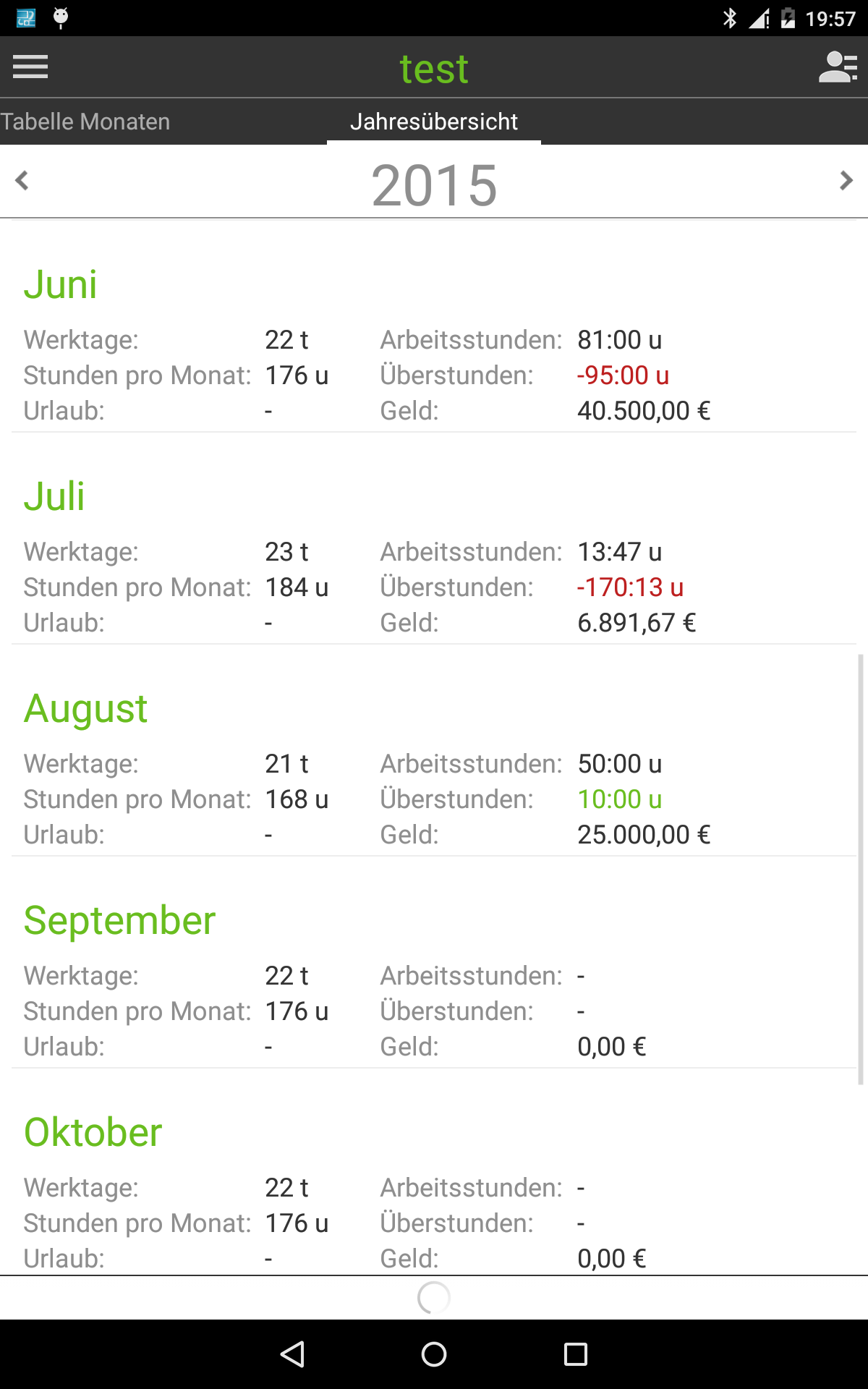Screen dimensions: 868x1389
Task: Open the user profile icon
Action: click(838, 67)
